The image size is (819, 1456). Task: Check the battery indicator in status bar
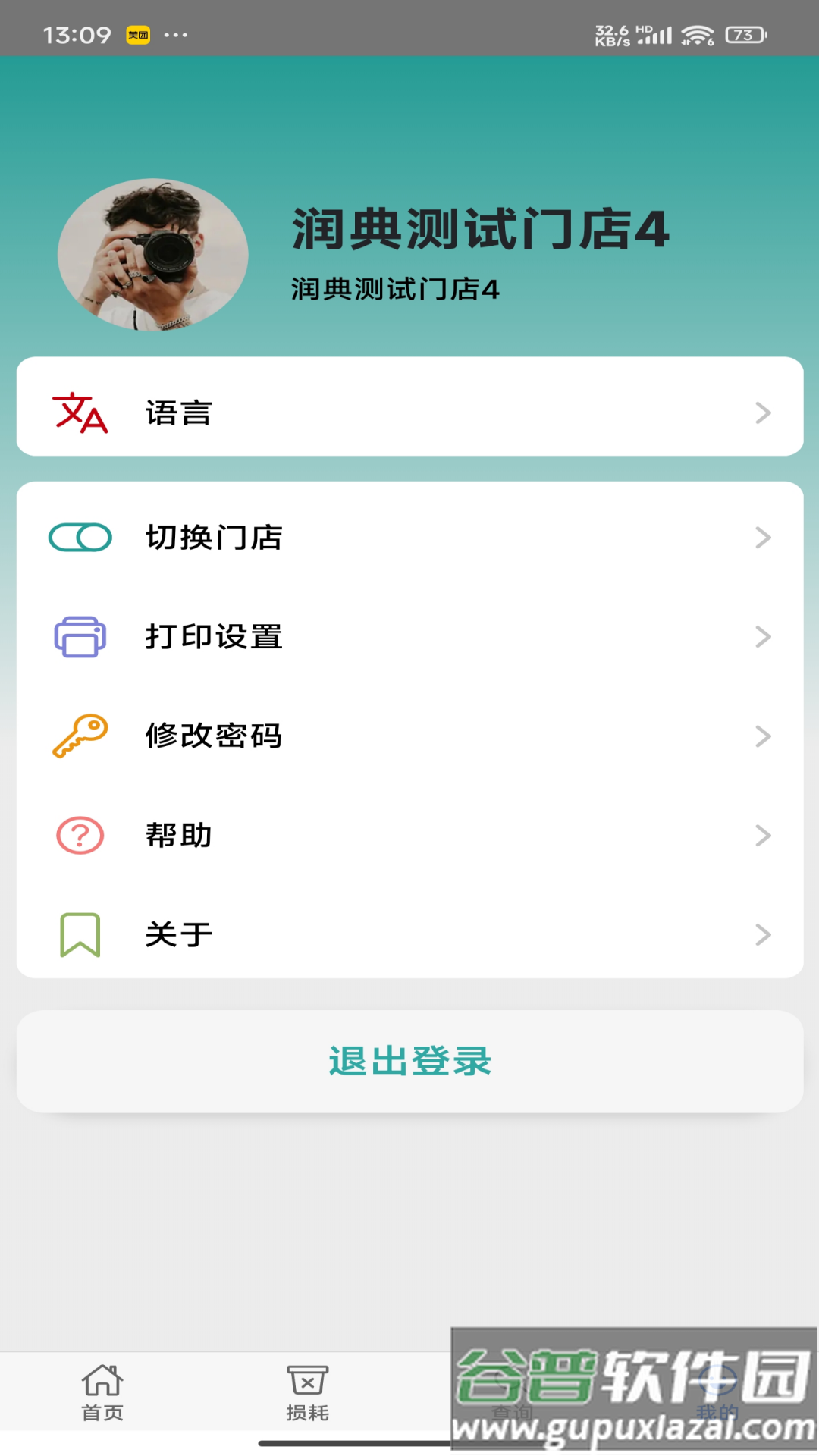pyautogui.click(x=742, y=33)
